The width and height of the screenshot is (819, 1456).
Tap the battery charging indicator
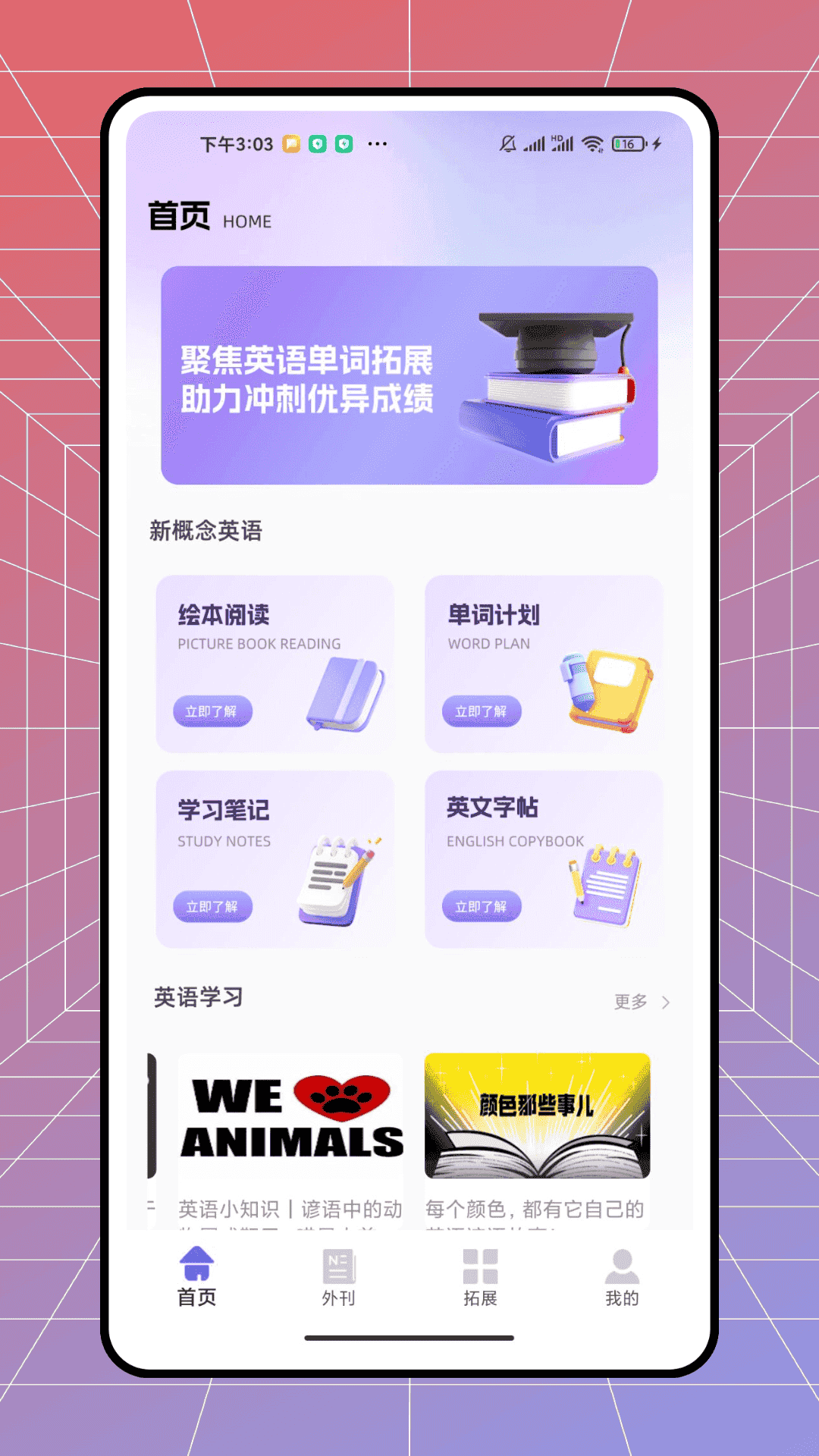pyautogui.click(x=628, y=143)
